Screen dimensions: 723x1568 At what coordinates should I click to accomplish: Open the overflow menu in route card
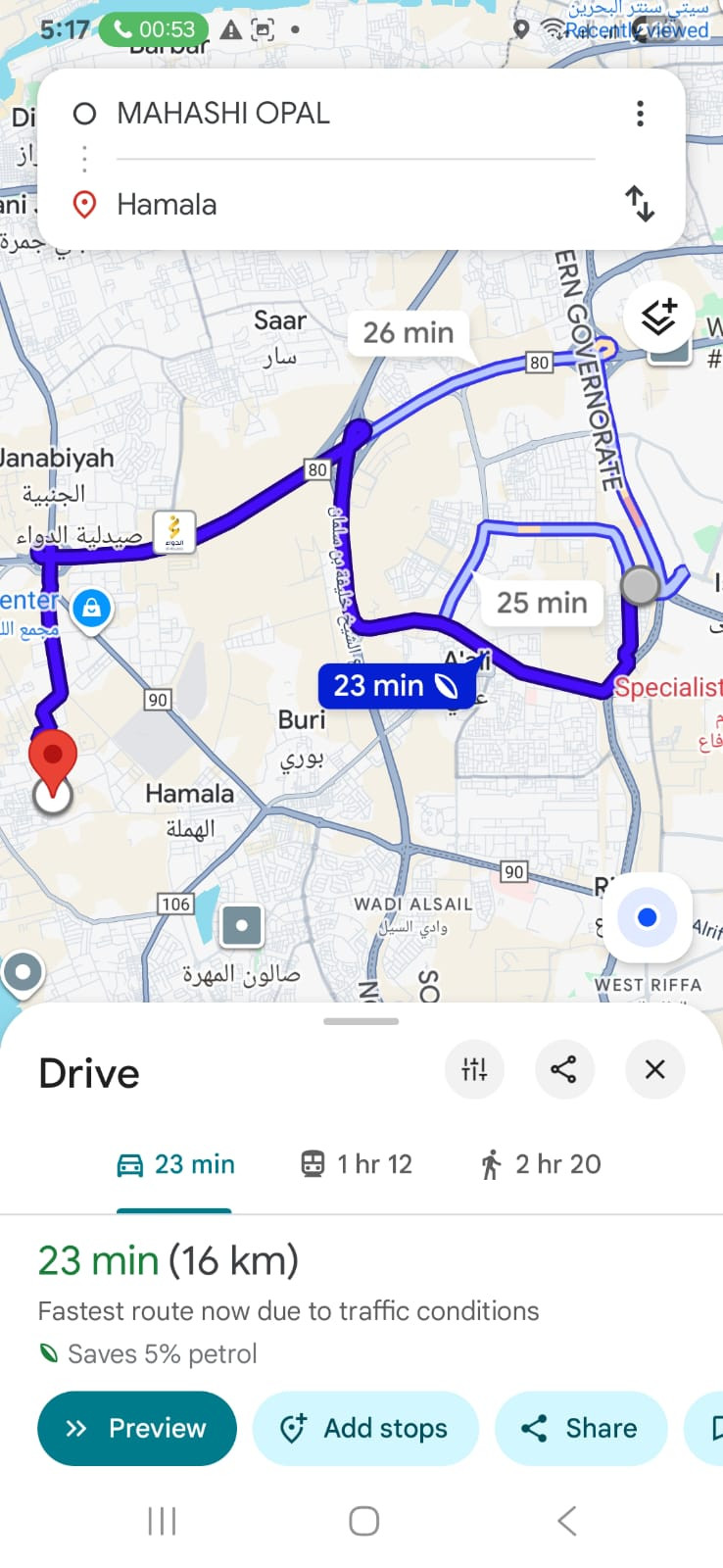point(640,114)
